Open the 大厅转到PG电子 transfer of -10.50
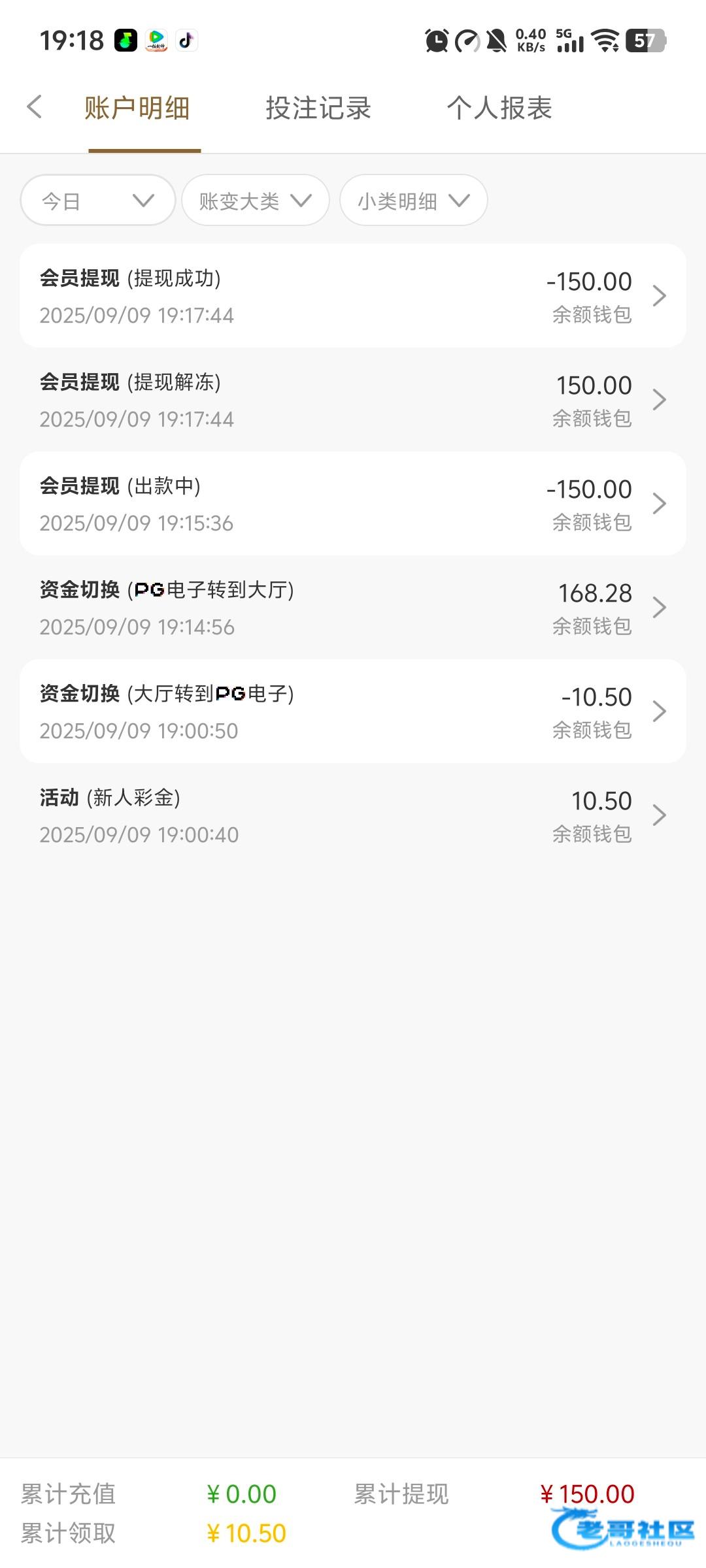Viewport: 706px width, 1568px height. pos(353,711)
